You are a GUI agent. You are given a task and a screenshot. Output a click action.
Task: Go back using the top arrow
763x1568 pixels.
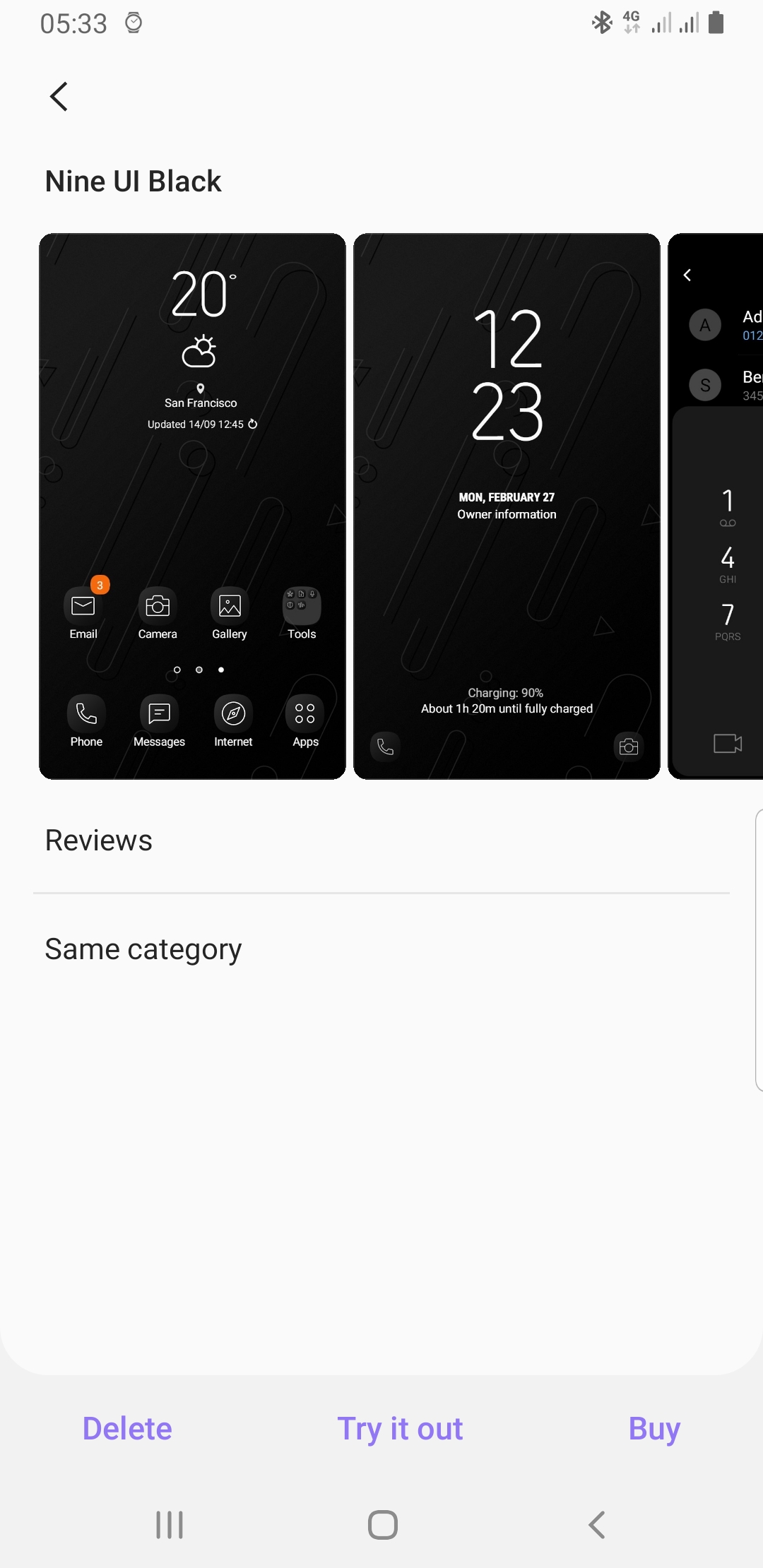[59, 97]
